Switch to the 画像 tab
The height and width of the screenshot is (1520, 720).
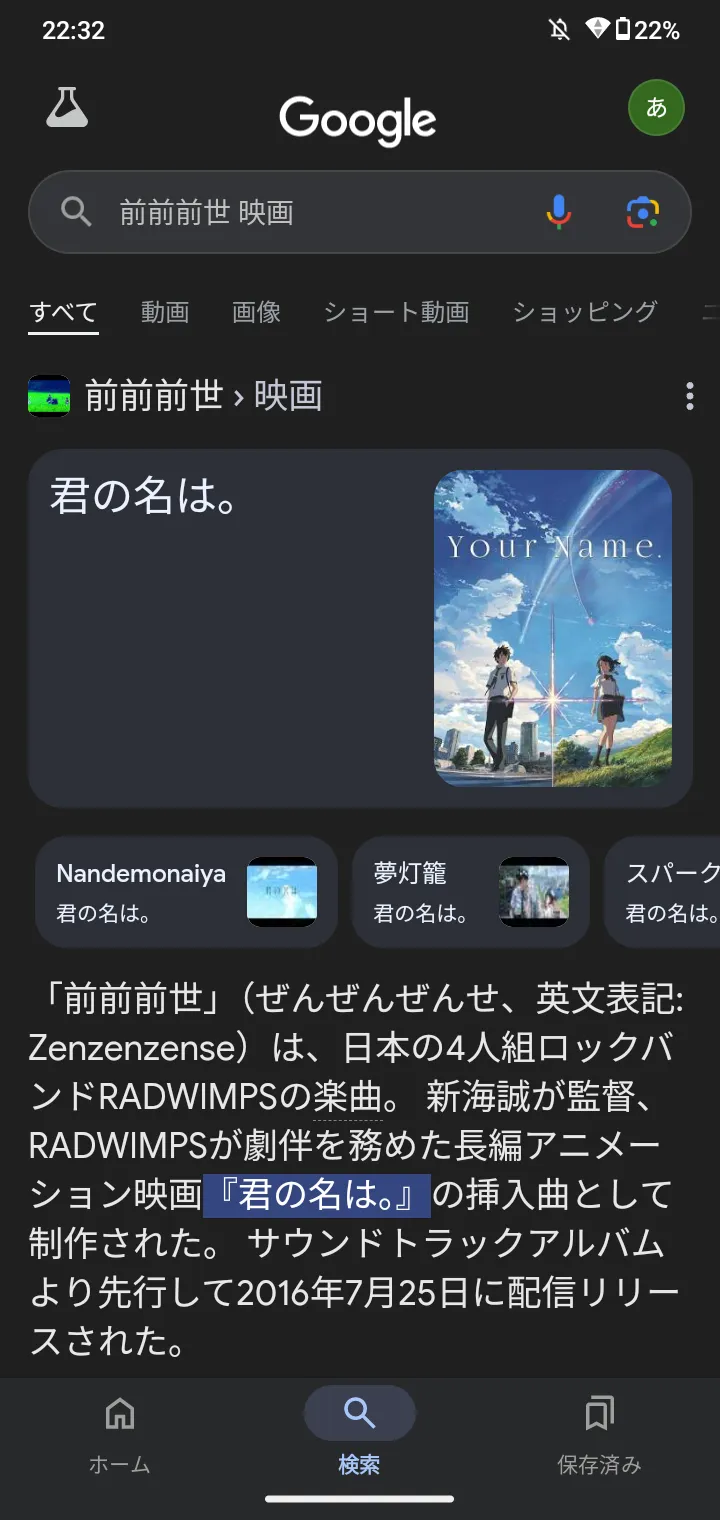coord(257,312)
